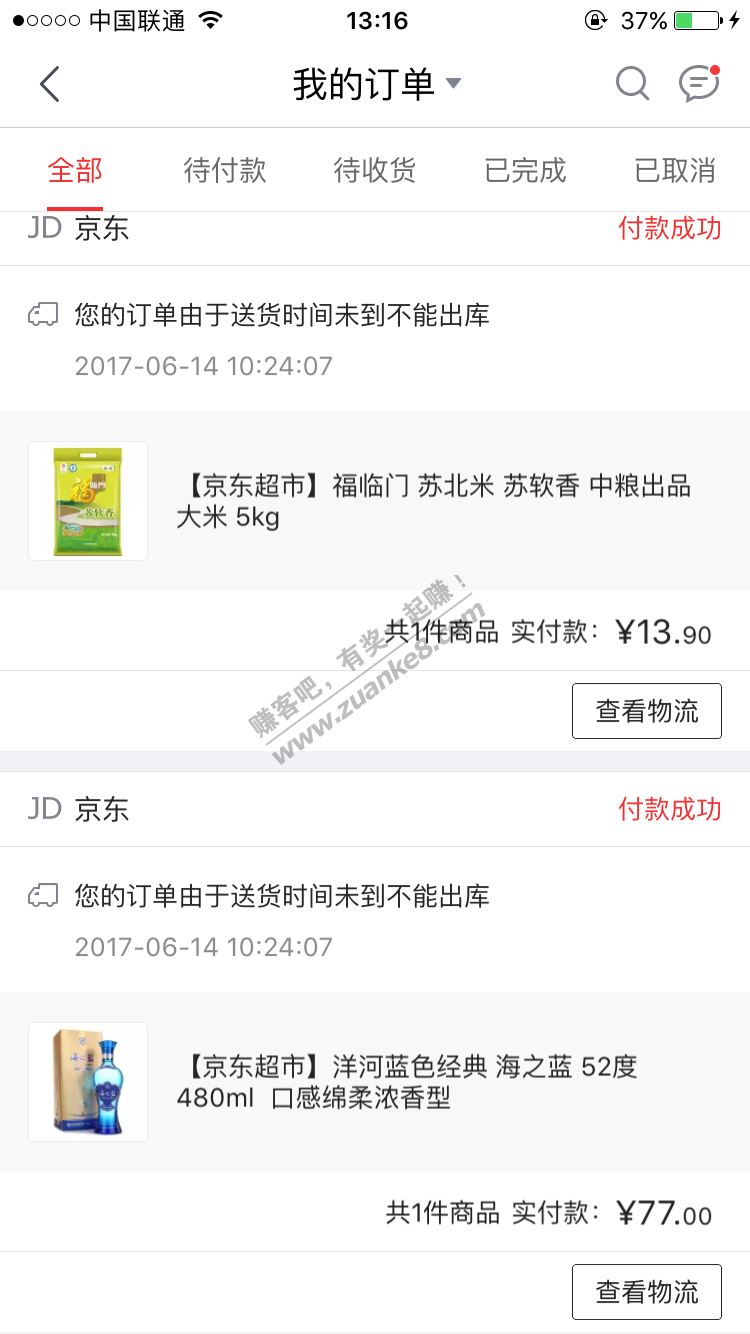Search orders with the magnifier icon
The image size is (750, 1334).
point(632,84)
